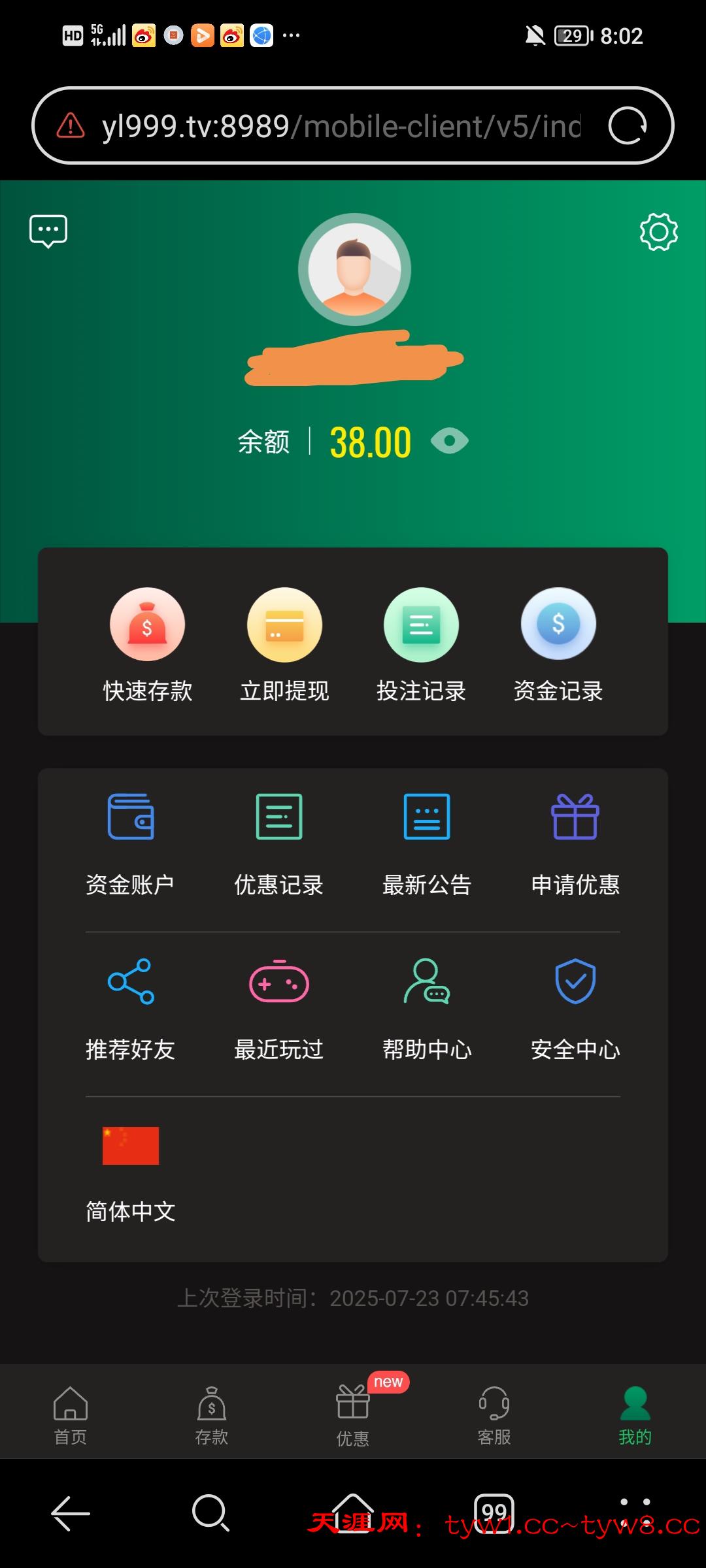Screen dimensions: 706x1568
Task: Open 资金记录 fund records icon
Action: click(x=559, y=624)
